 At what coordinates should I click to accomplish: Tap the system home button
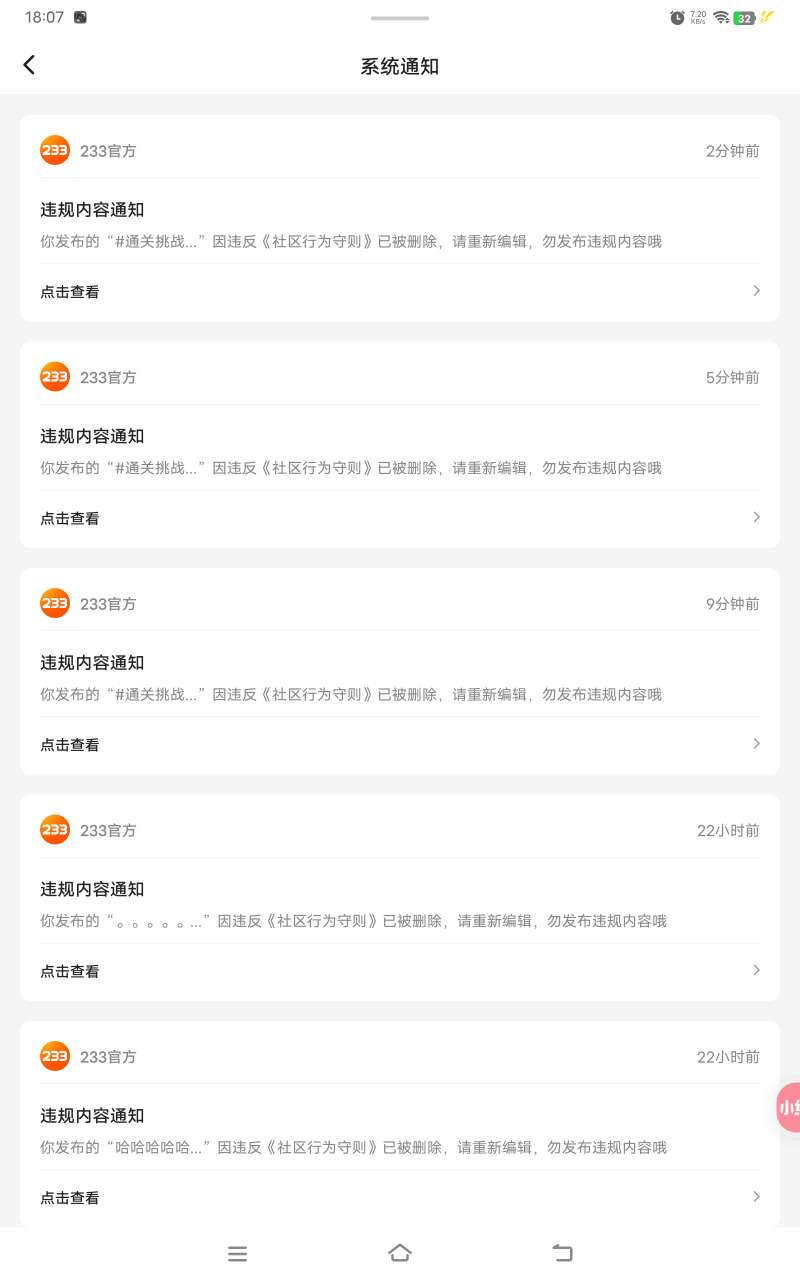[400, 1253]
